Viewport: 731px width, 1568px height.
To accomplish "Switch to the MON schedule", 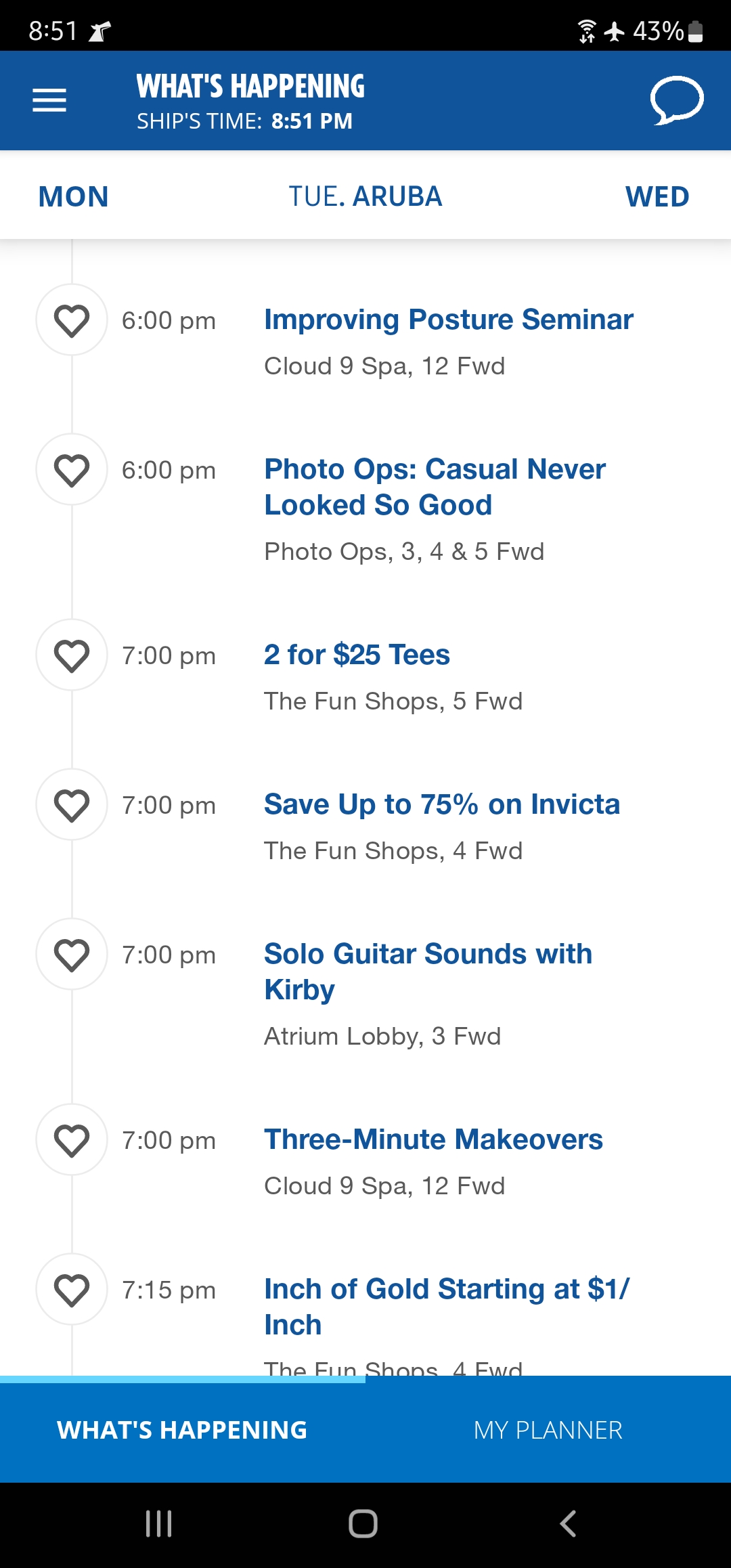I will (x=74, y=197).
